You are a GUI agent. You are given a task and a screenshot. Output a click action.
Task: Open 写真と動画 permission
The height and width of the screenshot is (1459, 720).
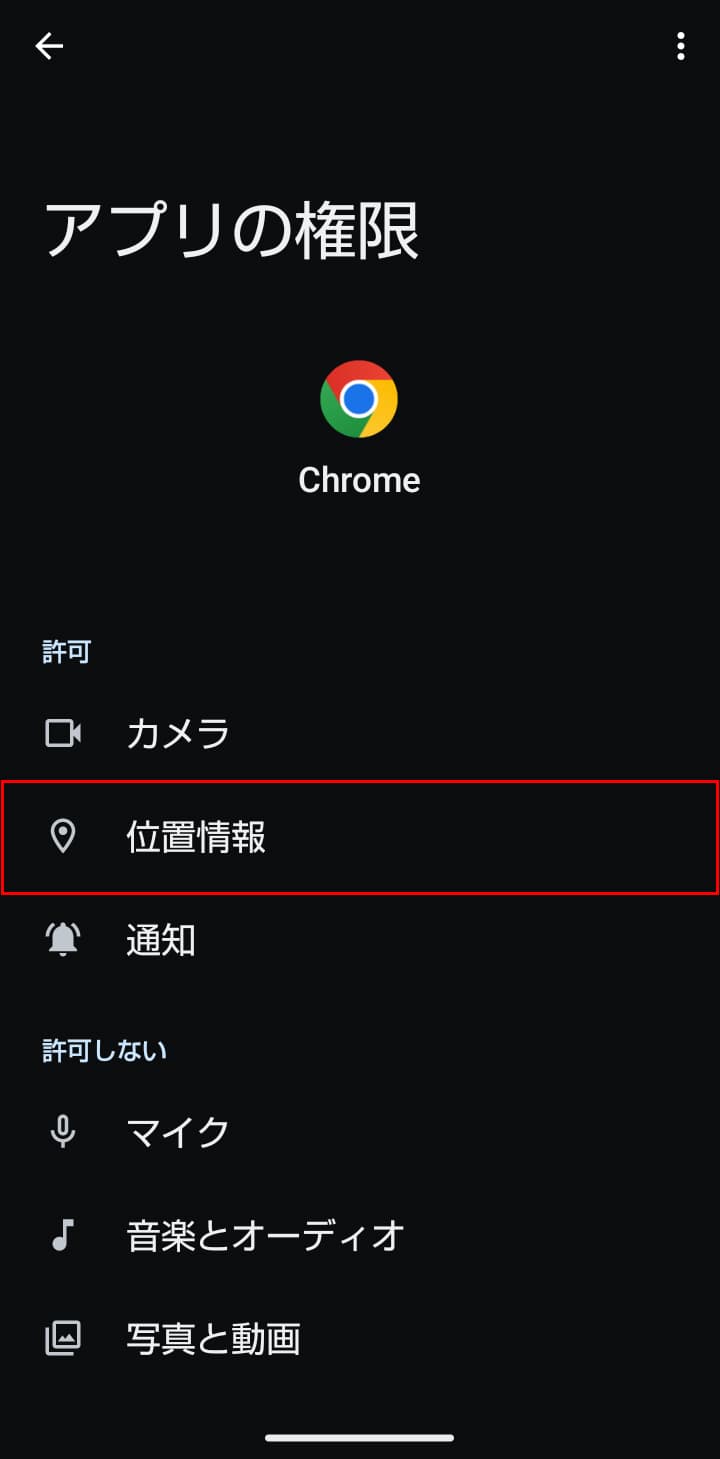(x=360, y=1339)
